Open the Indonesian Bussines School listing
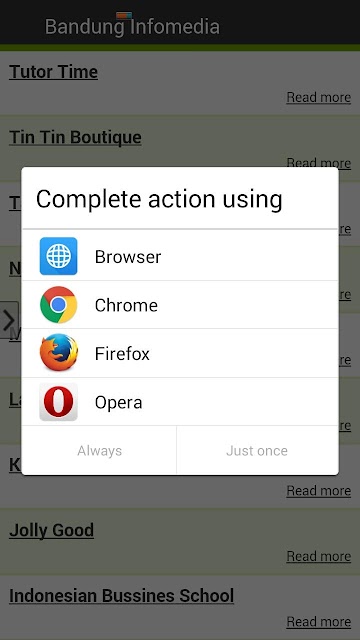This screenshot has height=640, width=360. click(x=121, y=596)
